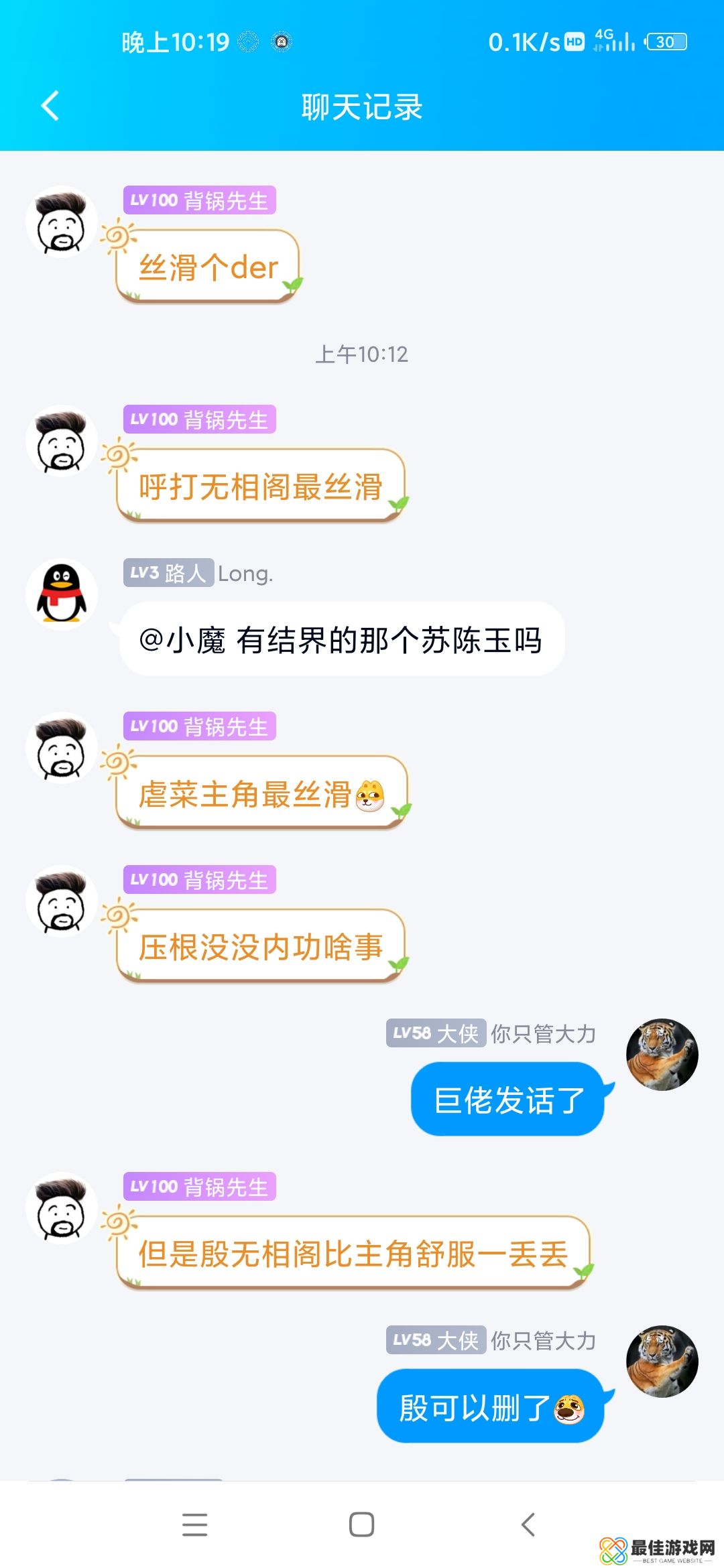The height and width of the screenshot is (1568, 724).
Task: Open 背锅先生's avatar beside 虐菜主角最丝滑
Action: [x=62, y=748]
